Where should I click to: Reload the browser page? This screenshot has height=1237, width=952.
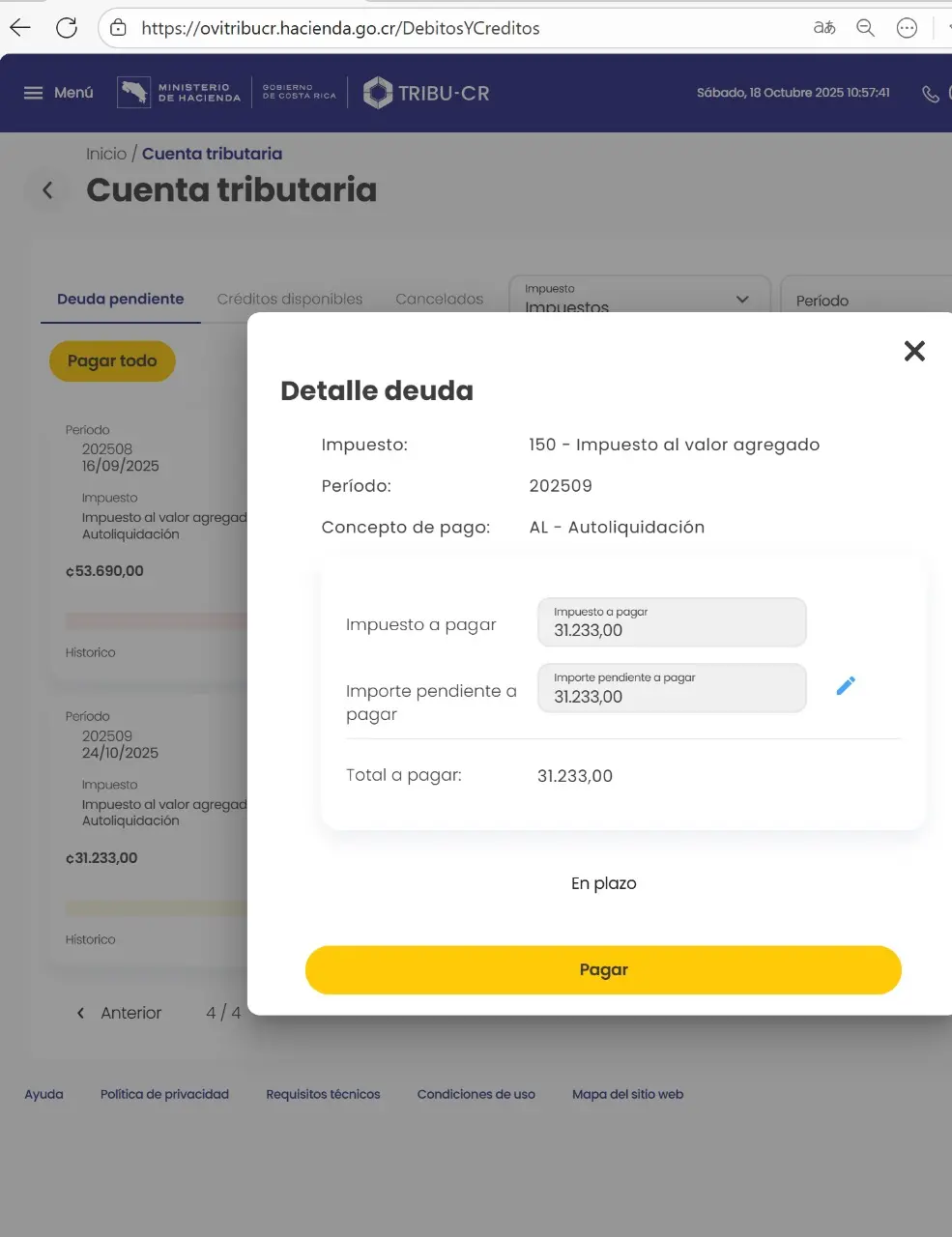point(67,28)
